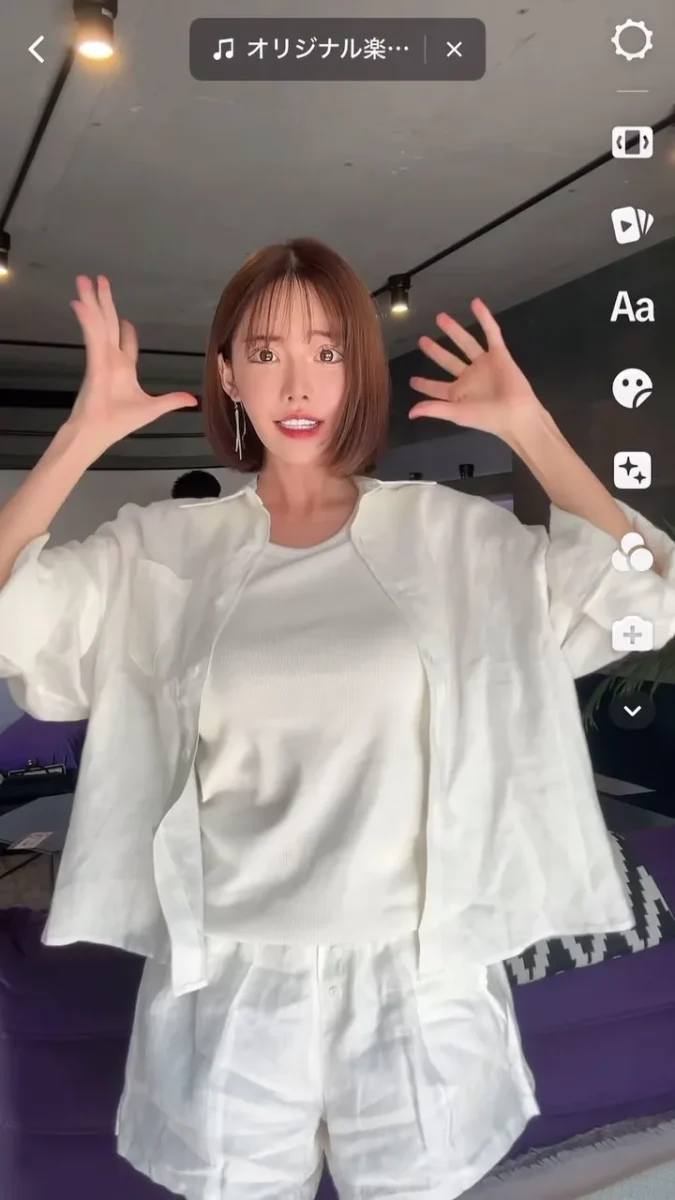Add text with the Aa tool
This screenshot has width=675, height=1200.
pos(632,306)
